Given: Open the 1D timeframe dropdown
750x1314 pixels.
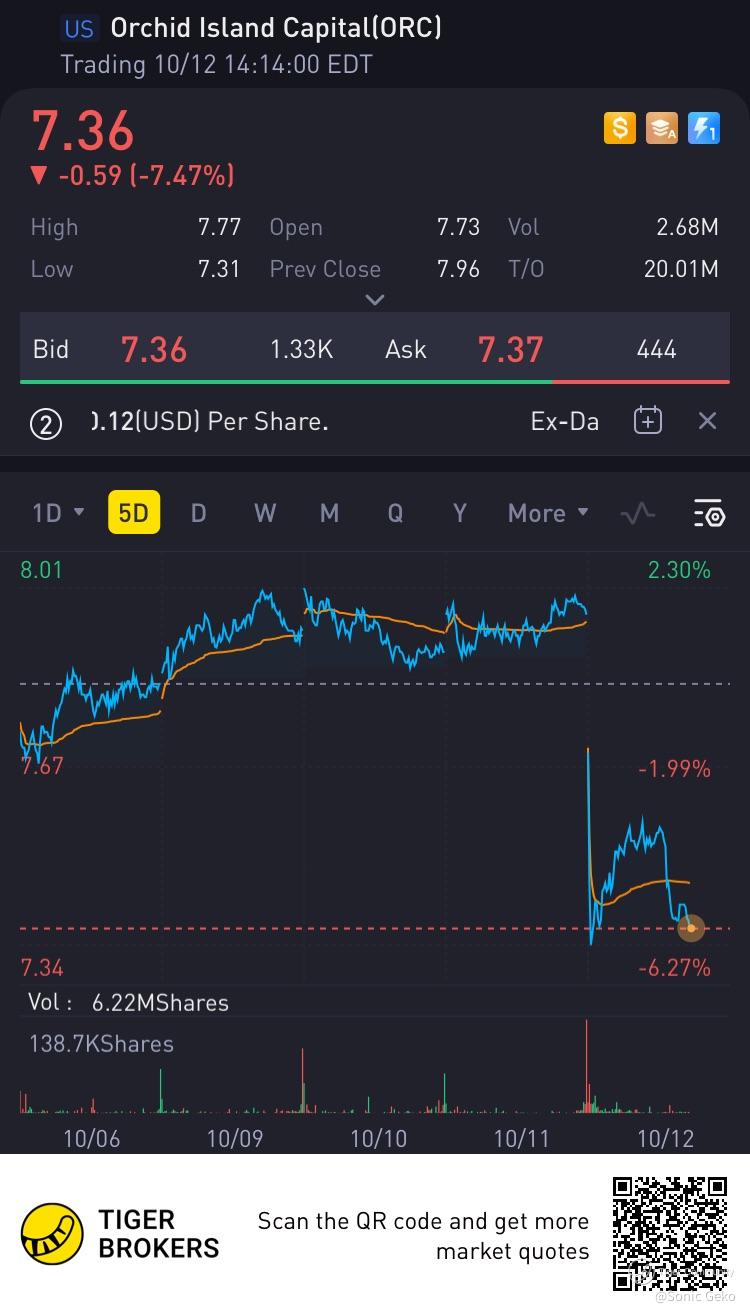Looking at the screenshot, I should pos(57,513).
